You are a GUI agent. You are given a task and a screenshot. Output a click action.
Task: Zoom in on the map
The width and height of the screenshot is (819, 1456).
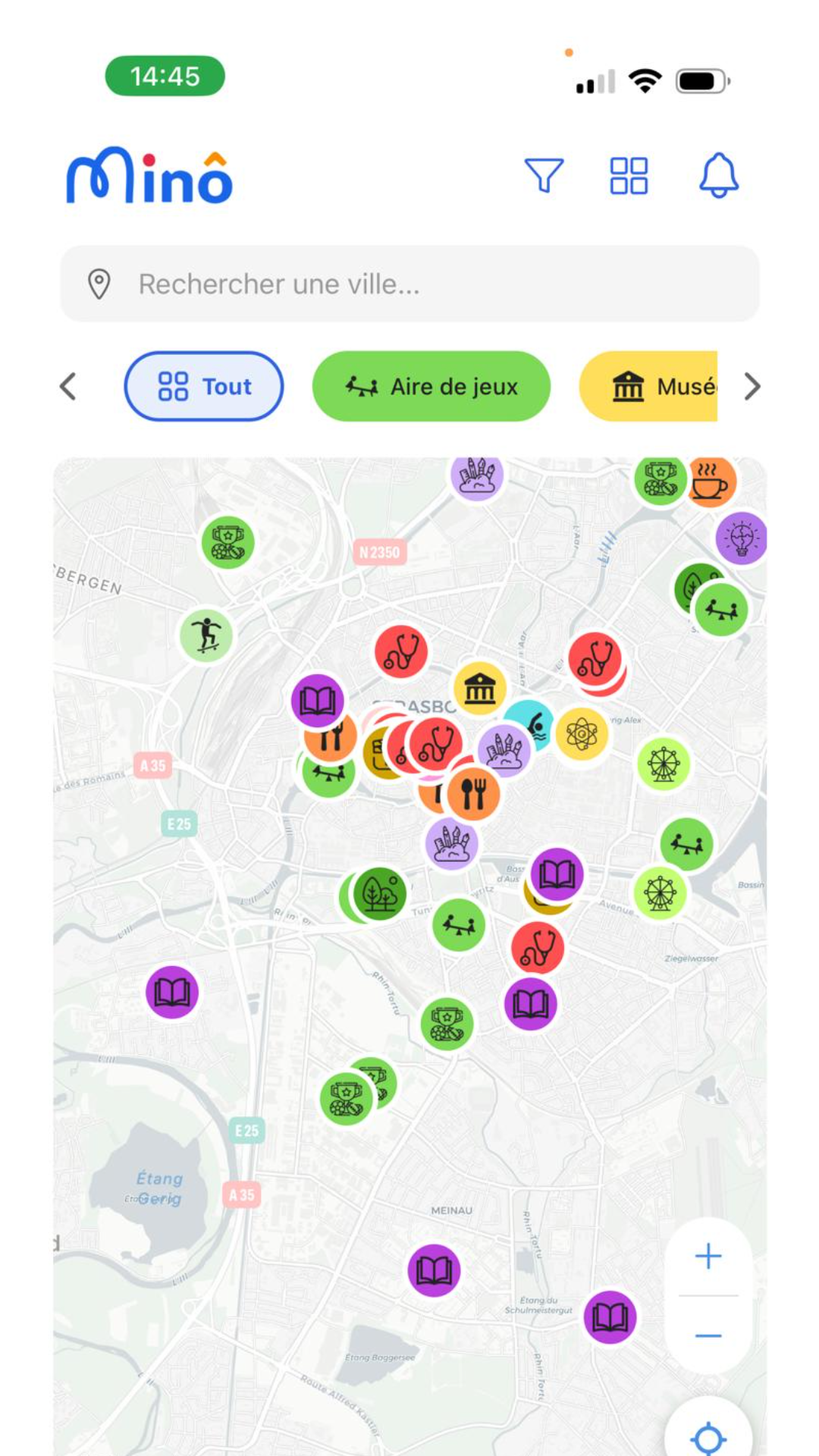(x=708, y=1257)
